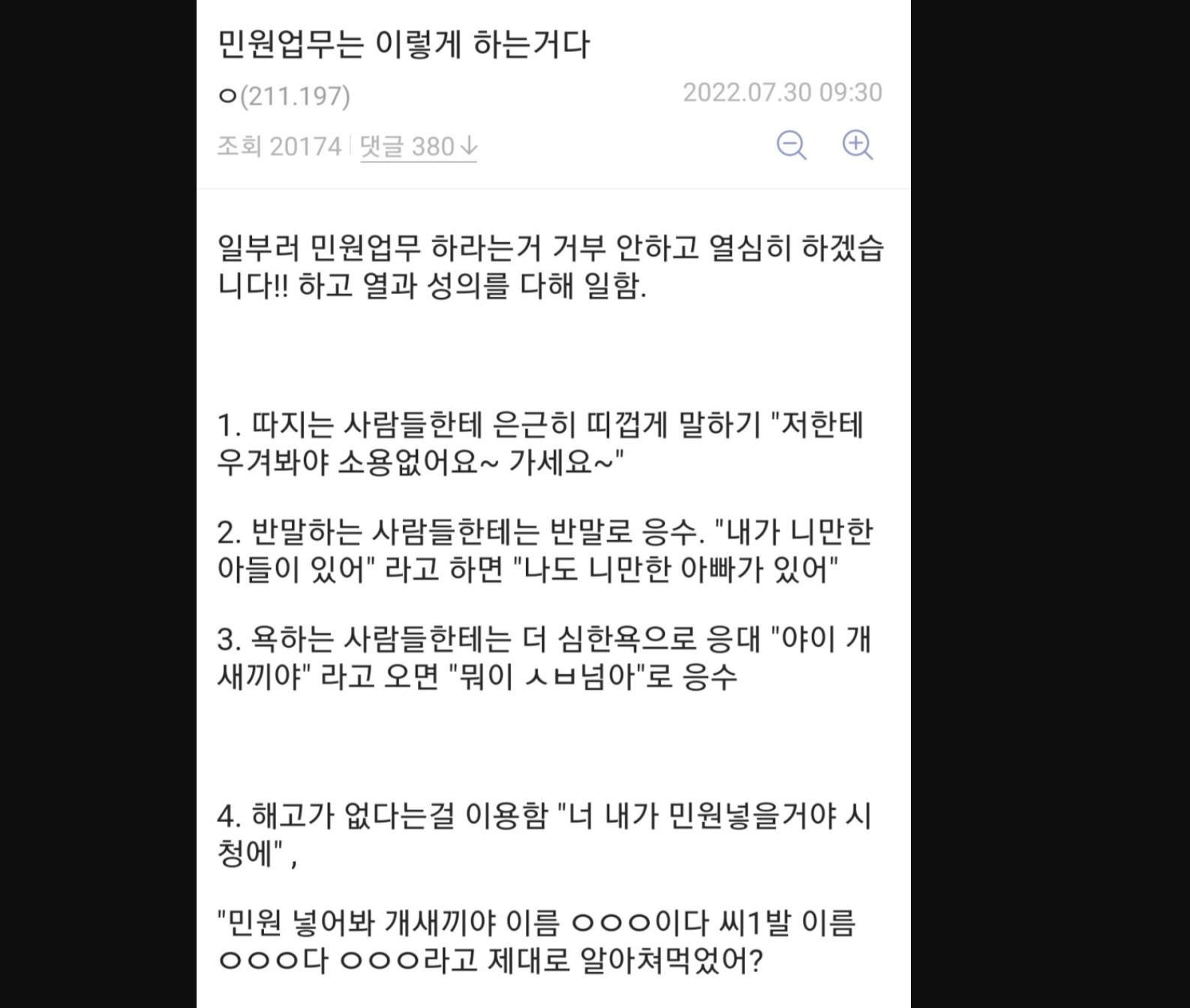Zoom out the post text size
Screen dimensions: 1190x1008
tap(791, 145)
